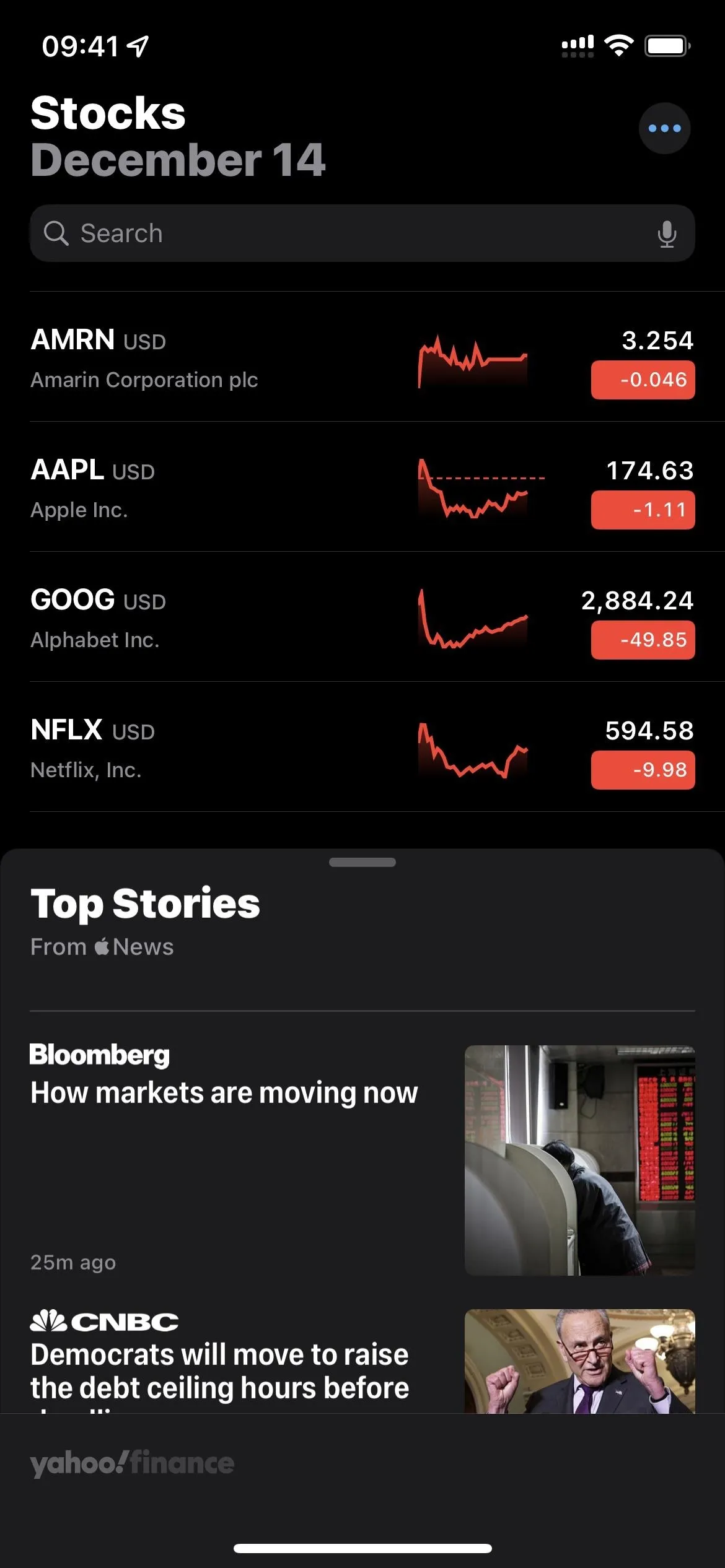Open the NFLX Netflix stock row
This screenshot has width=725, height=1568.
point(362,747)
